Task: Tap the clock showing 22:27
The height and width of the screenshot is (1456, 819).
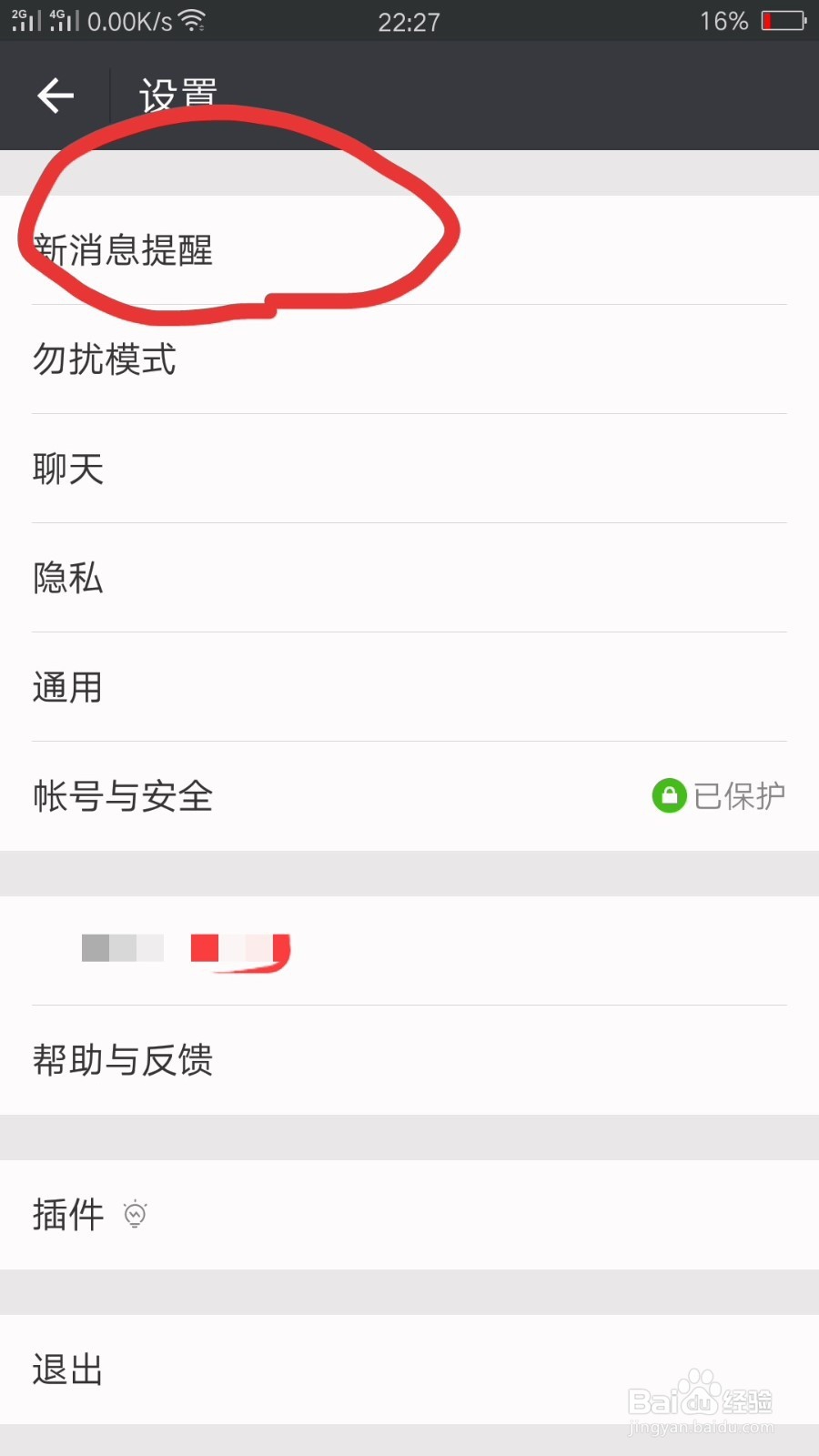Action: tap(409, 20)
